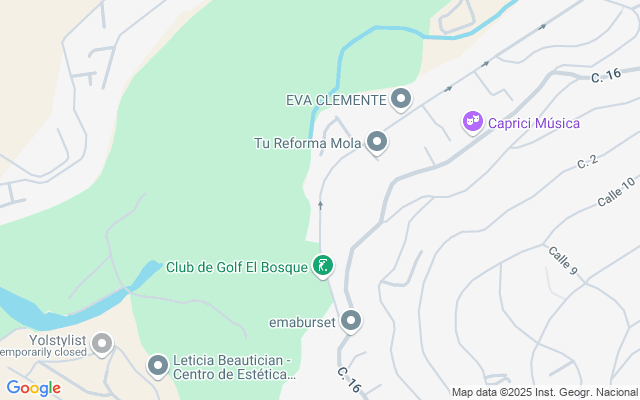Tap the Leticia Beautician marker
Viewport: 640px width, 400px height.
(x=157, y=366)
